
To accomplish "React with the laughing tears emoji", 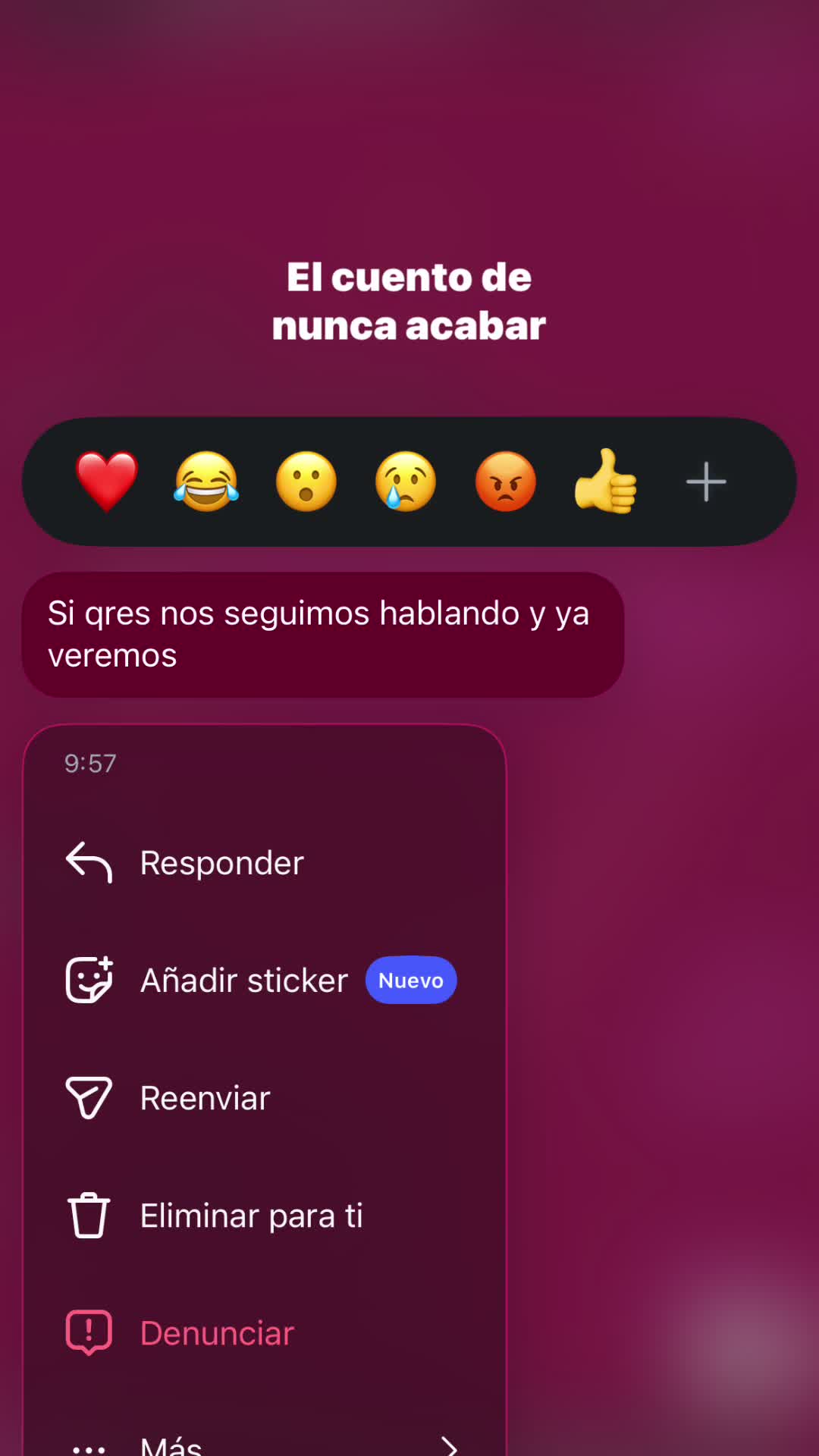I will [x=206, y=482].
